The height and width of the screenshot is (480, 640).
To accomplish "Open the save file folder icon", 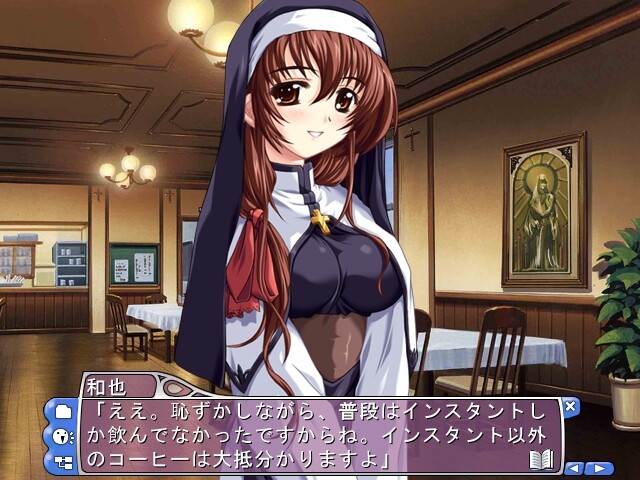I will [x=62, y=411].
